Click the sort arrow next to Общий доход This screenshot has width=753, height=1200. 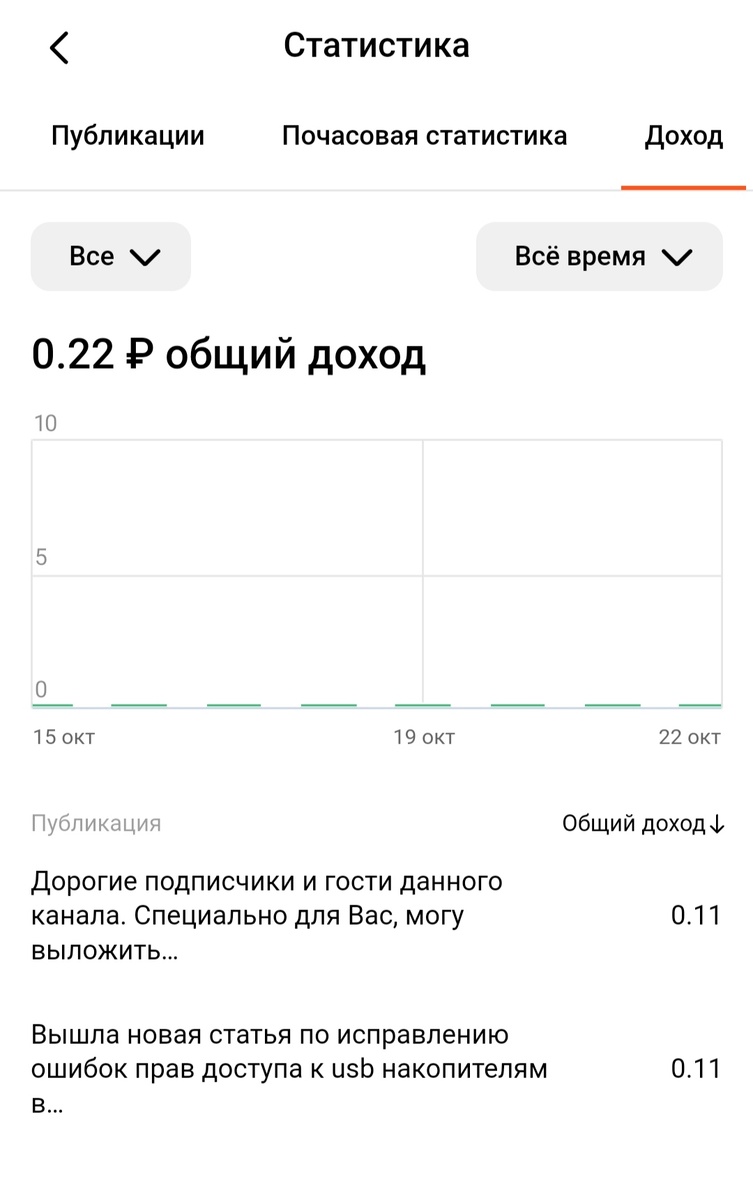(717, 823)
